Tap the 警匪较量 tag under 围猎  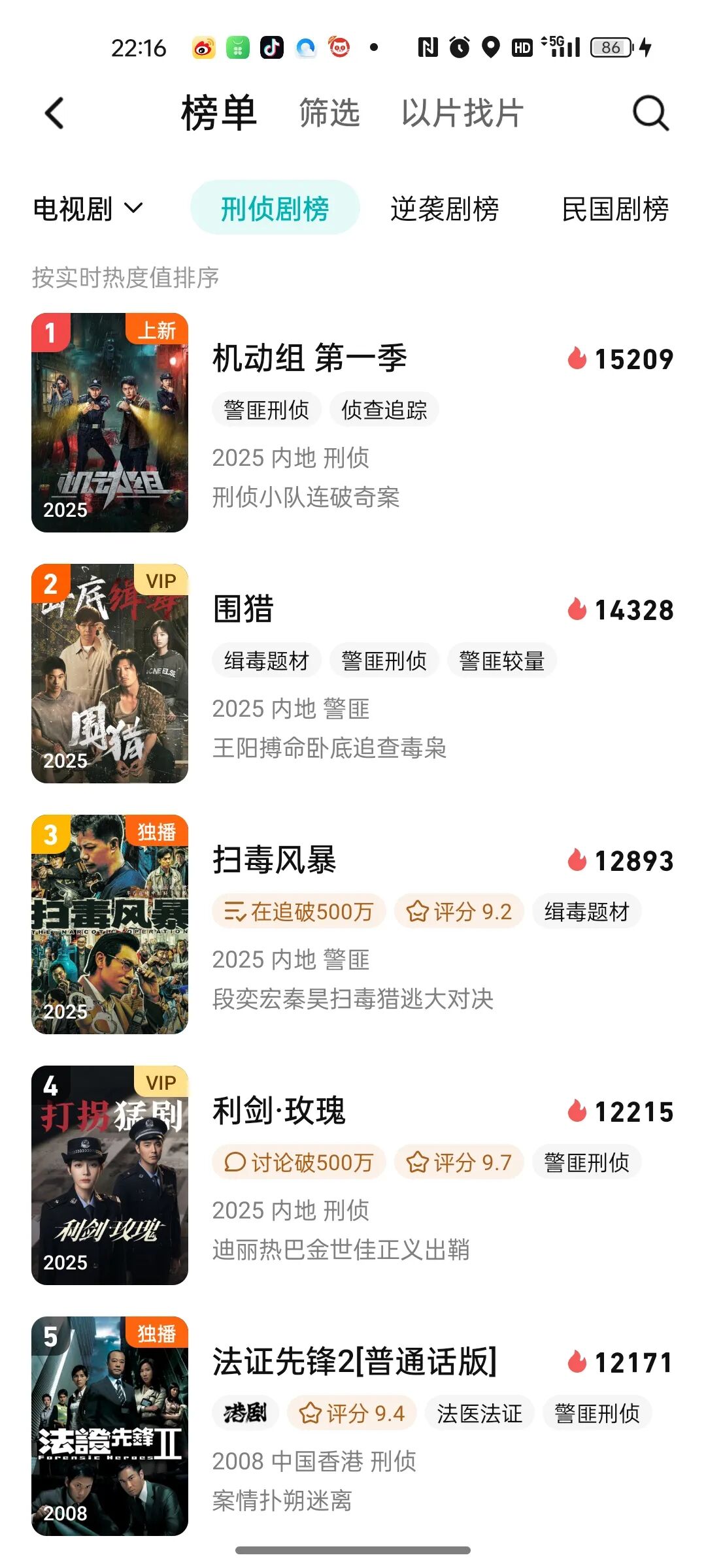pyautogui.click(x=501, y=661)
